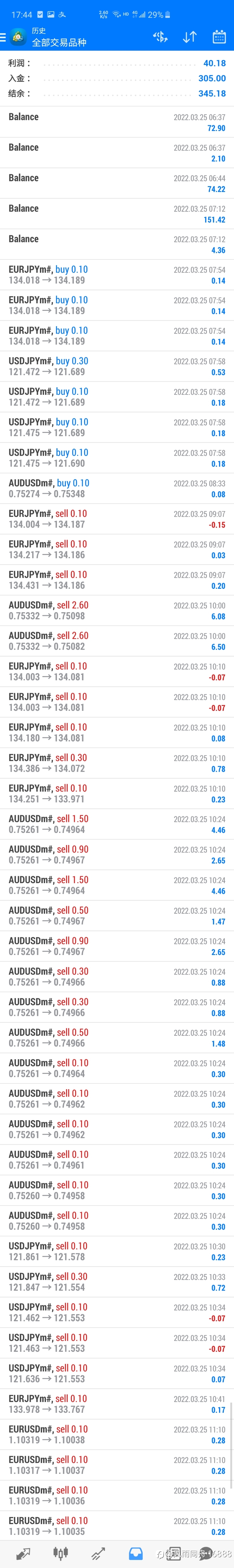Open the EURJPYm# sell 0.30 trade
This screenshot has height=1568, width=234.
click(x=117, y=763)
